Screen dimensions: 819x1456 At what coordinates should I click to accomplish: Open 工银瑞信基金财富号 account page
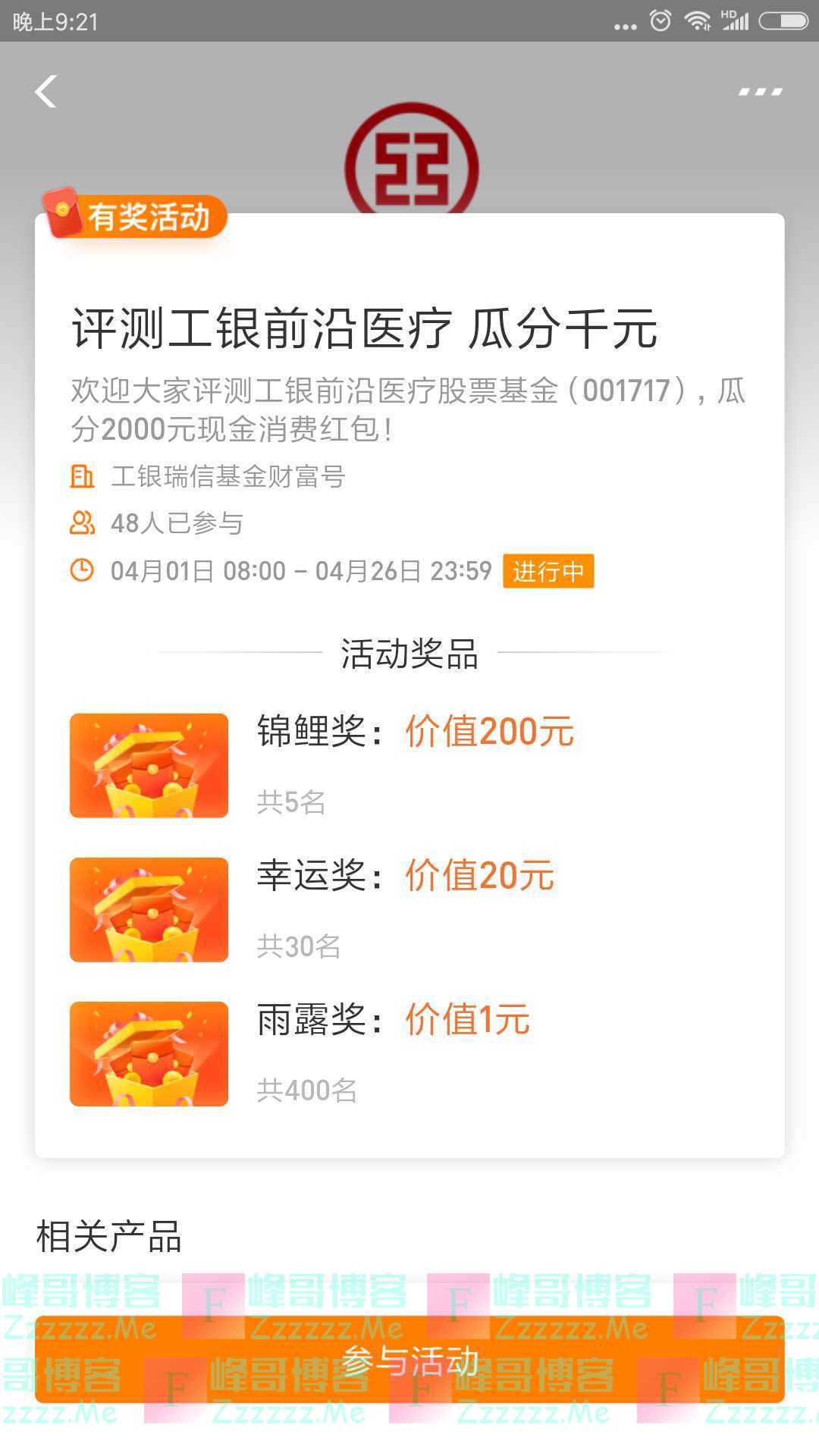click(227, 476)
